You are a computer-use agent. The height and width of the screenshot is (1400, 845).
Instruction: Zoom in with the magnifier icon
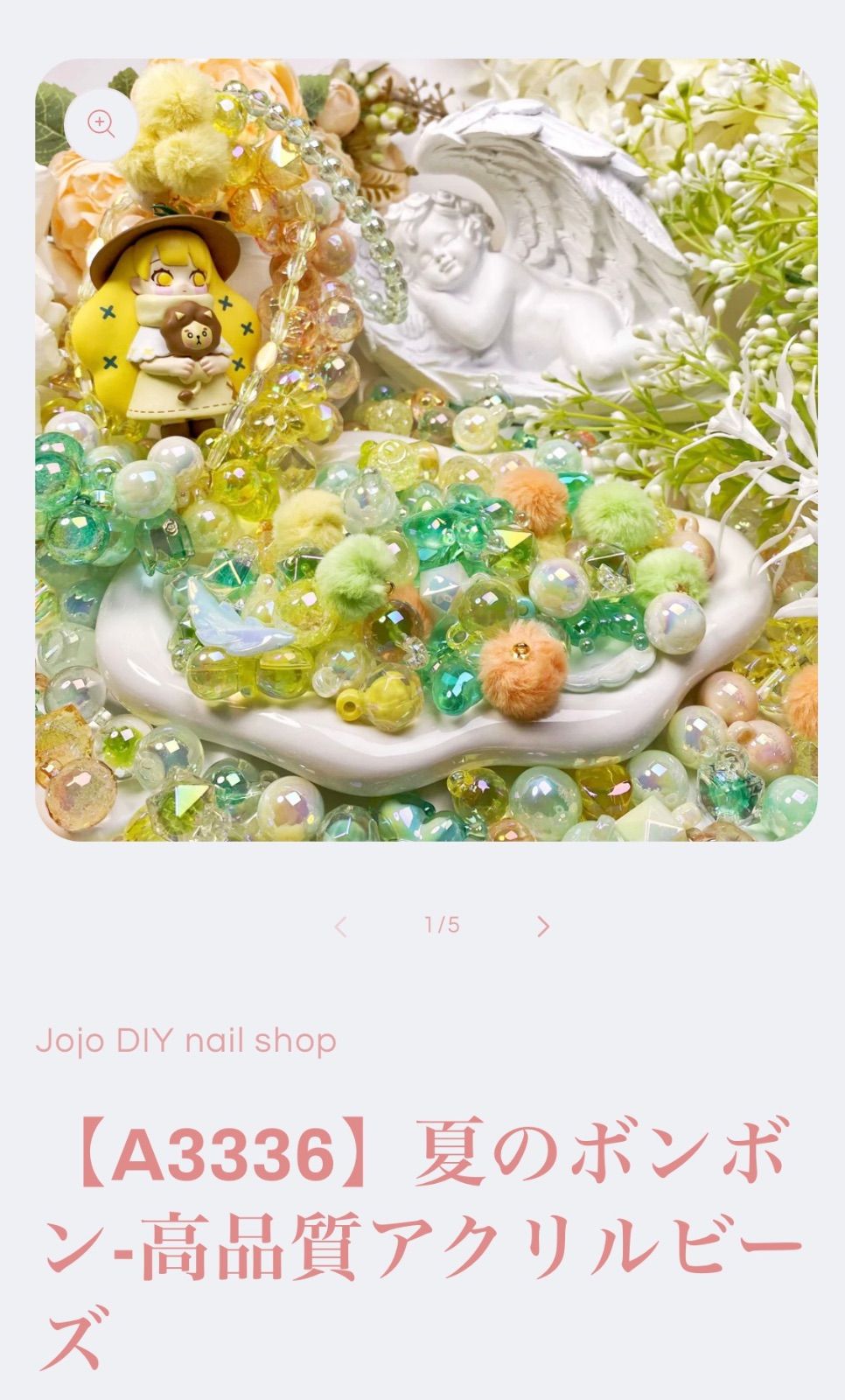(x=101, y=124)
